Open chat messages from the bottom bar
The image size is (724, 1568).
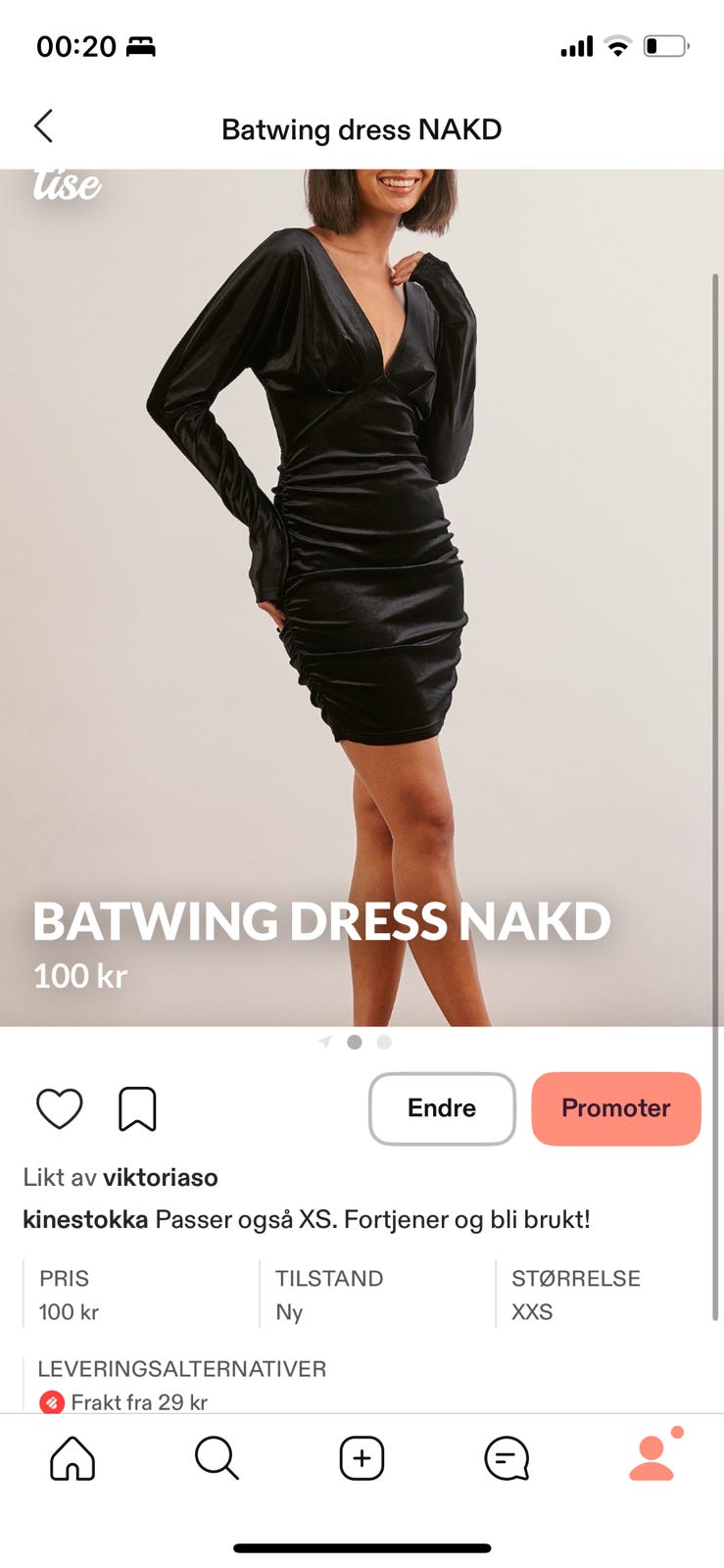coord(506,1458)
